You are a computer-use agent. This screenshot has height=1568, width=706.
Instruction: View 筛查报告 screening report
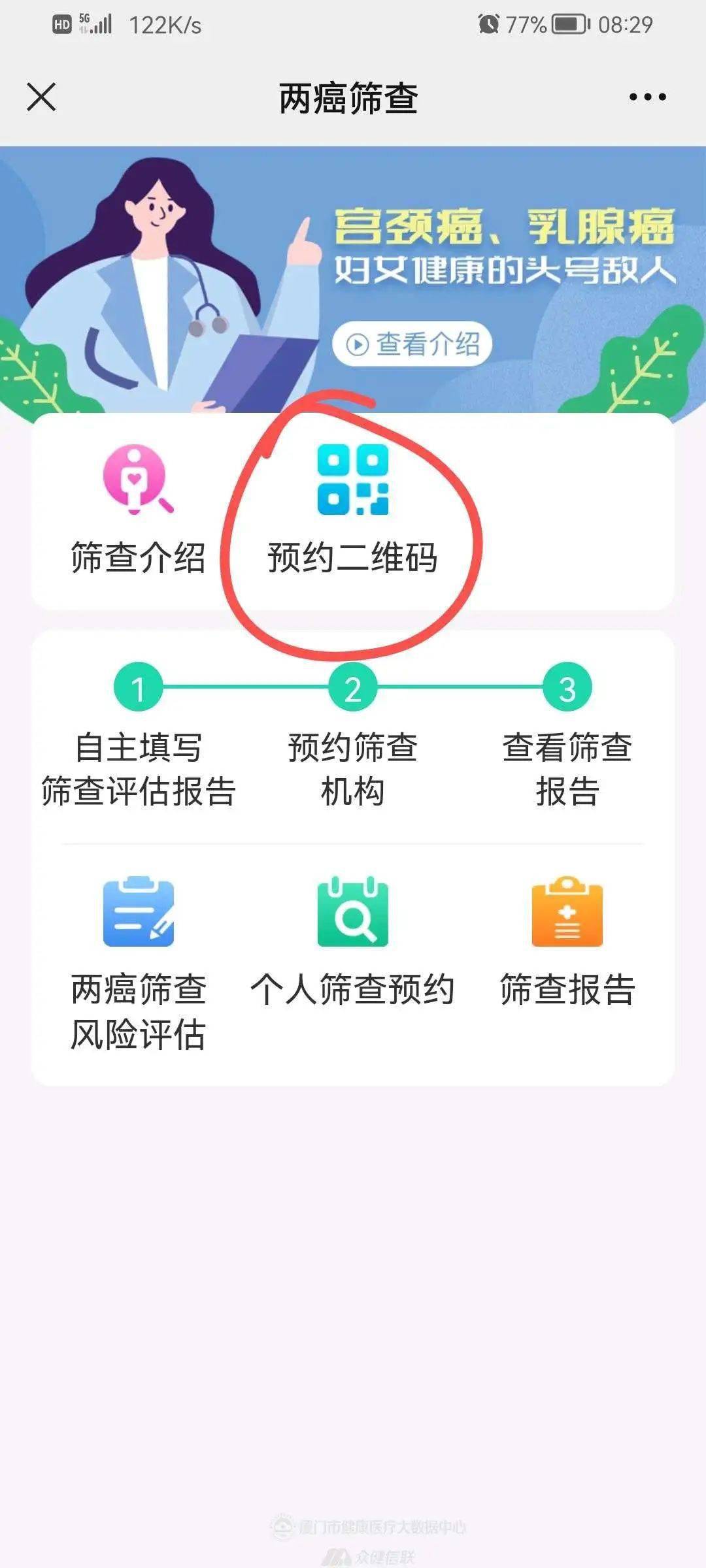[567, 941]
